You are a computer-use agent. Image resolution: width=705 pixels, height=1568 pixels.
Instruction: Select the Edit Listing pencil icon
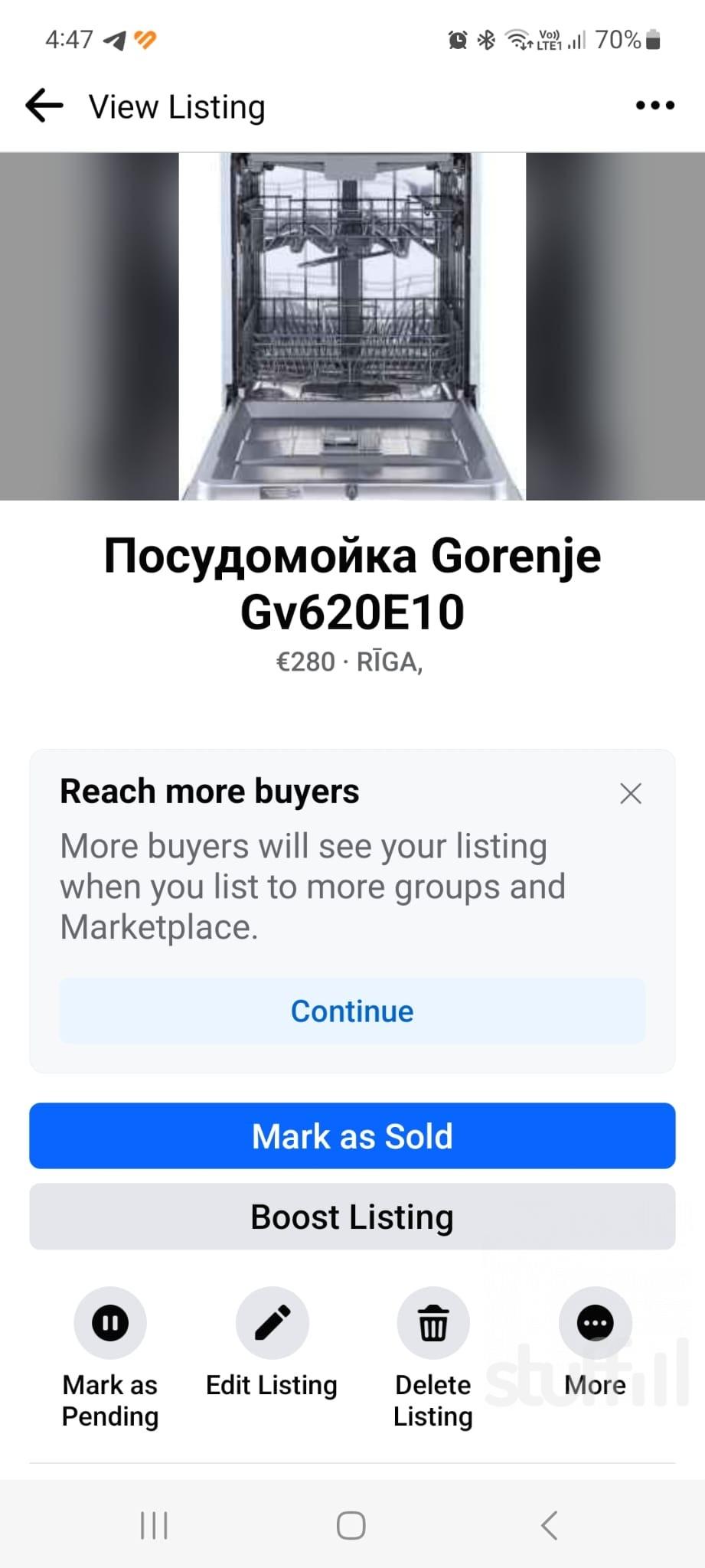pyautogui.click(x=271, y=1322)
